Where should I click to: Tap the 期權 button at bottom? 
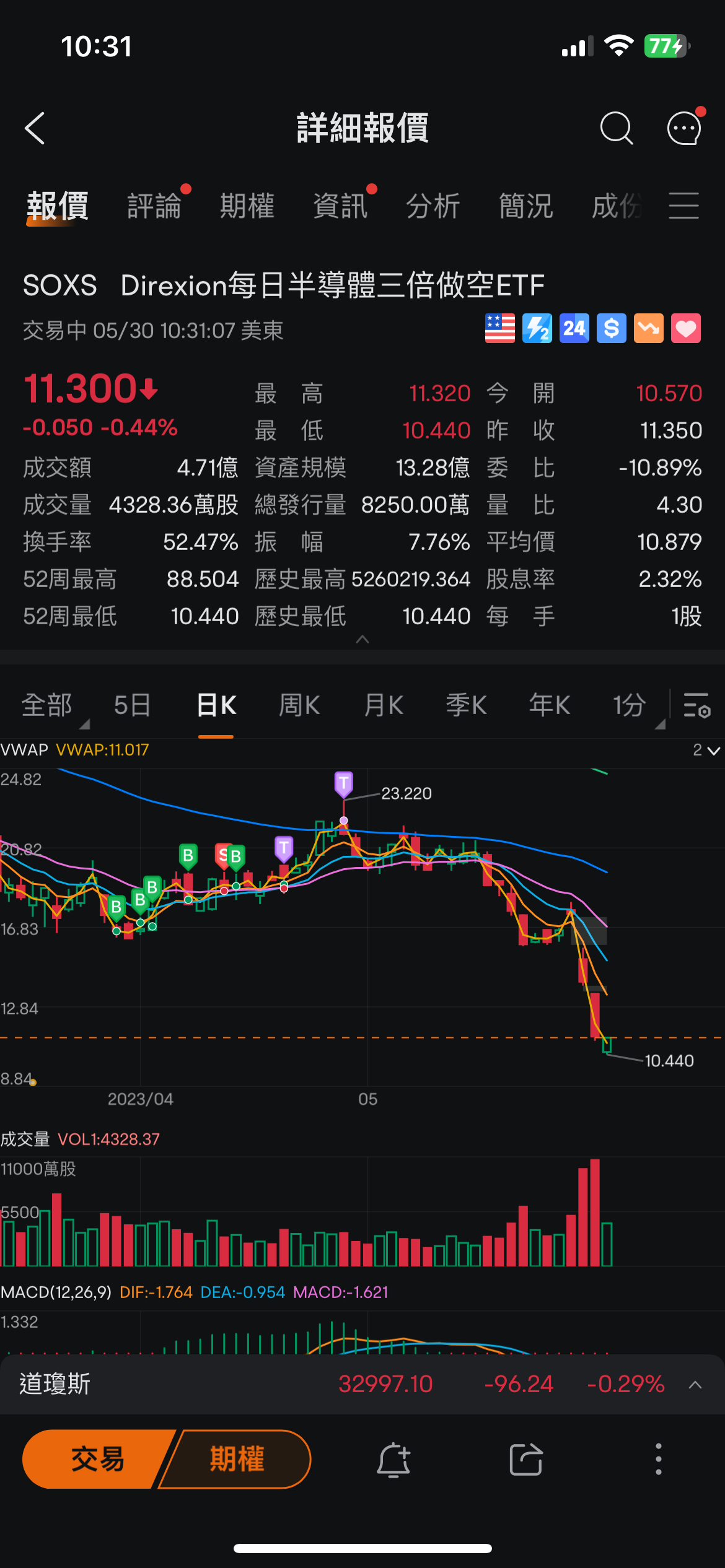pos(237,1459)
